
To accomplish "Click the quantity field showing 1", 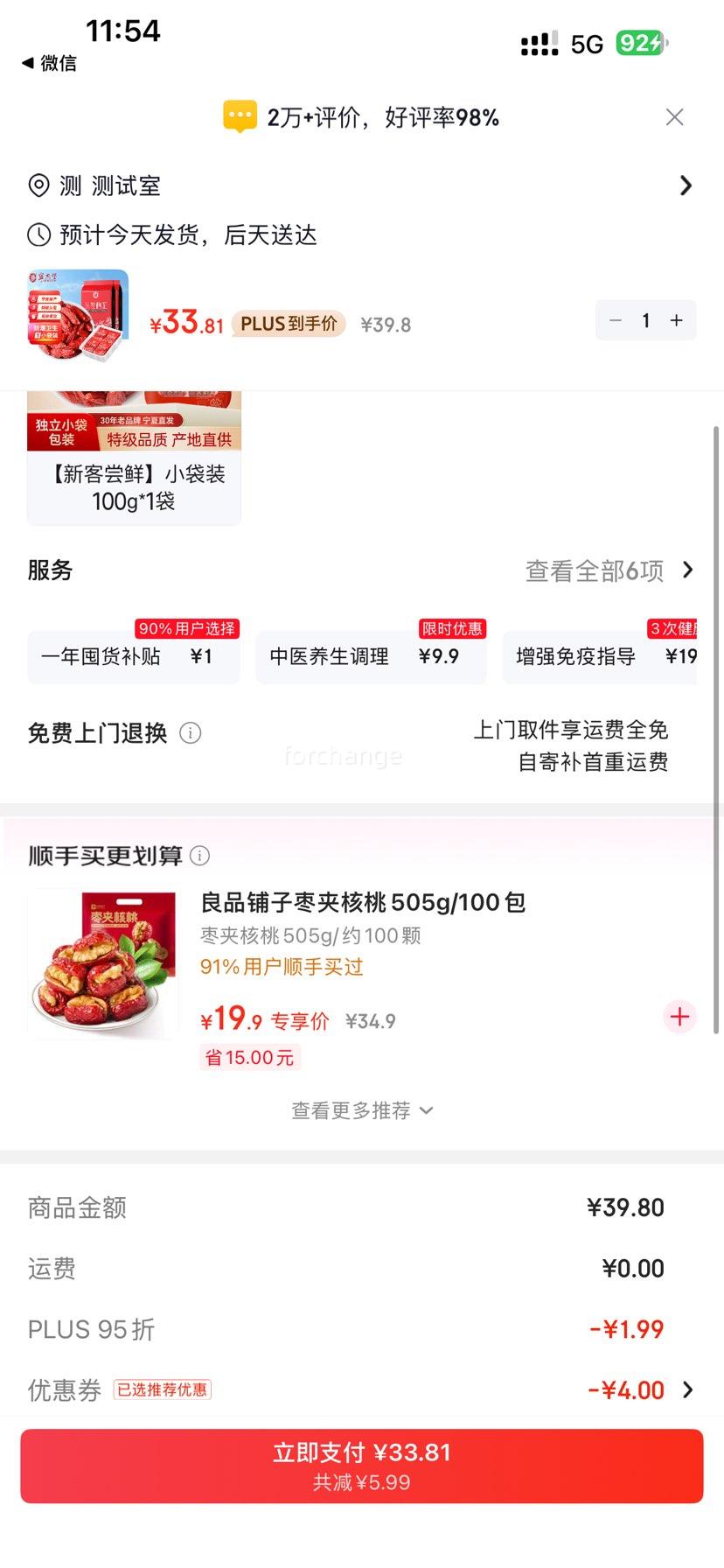I will pos(645,320).
